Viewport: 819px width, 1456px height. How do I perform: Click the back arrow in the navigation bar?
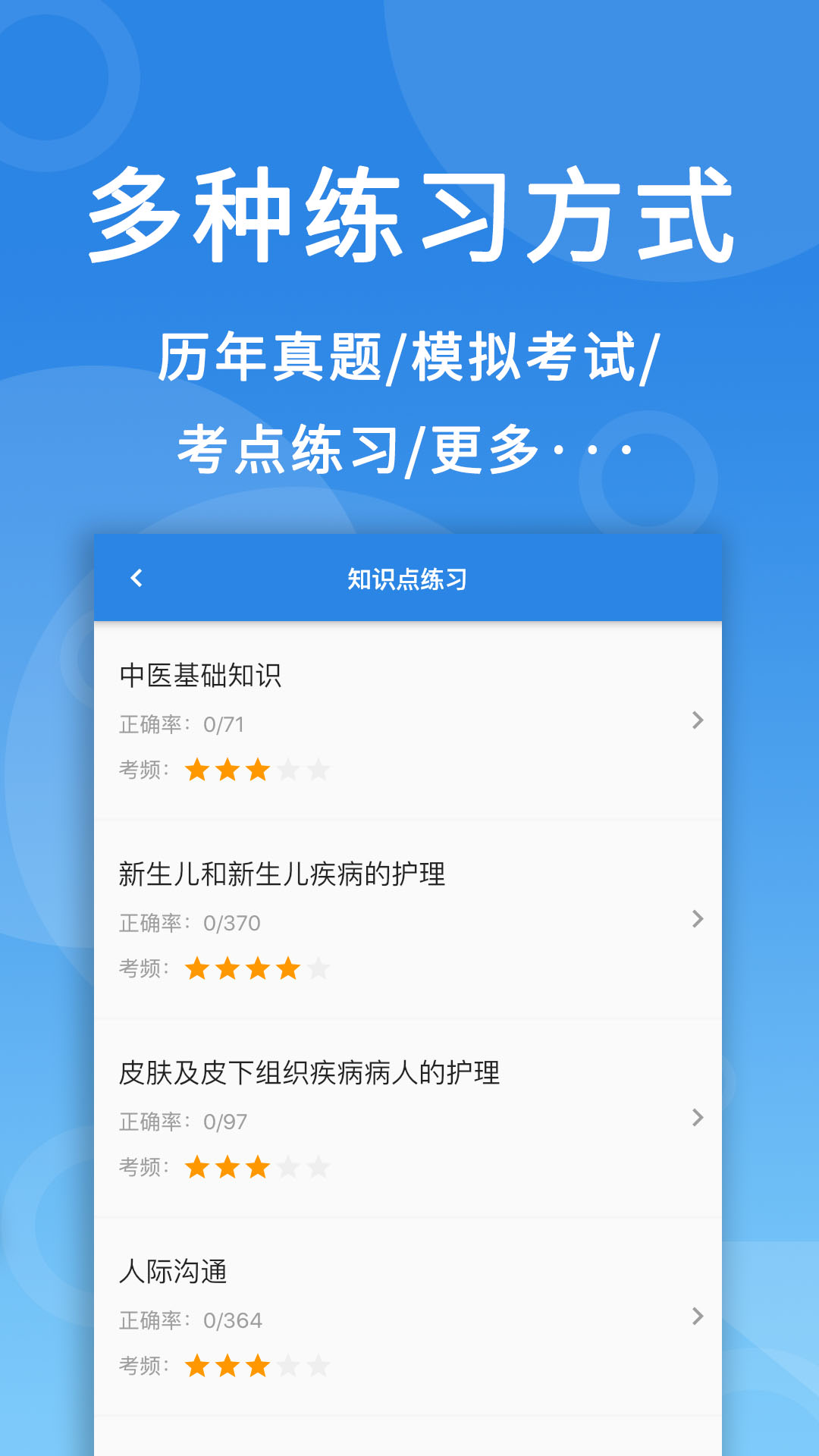point(136,578)
